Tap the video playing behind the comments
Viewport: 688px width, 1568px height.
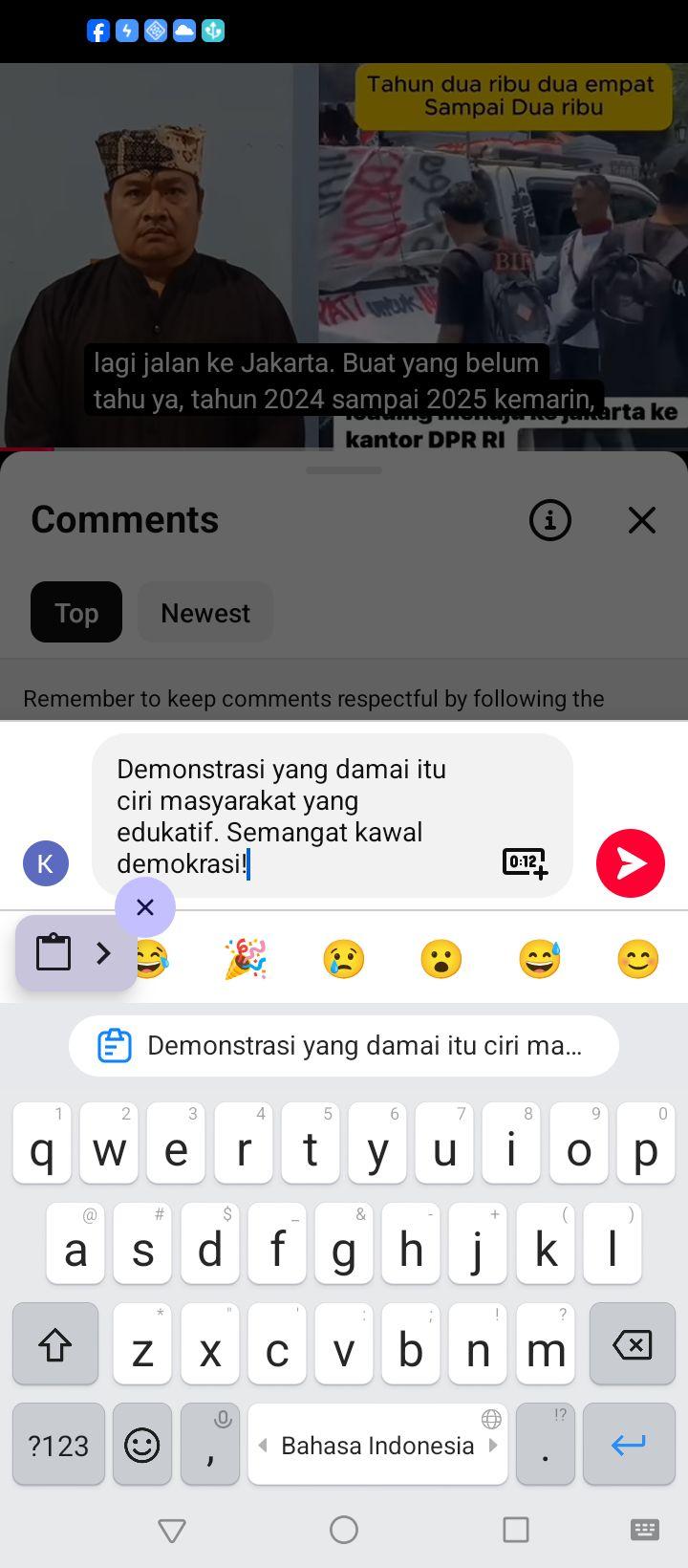pyautogui.click(x=344, y=256)
